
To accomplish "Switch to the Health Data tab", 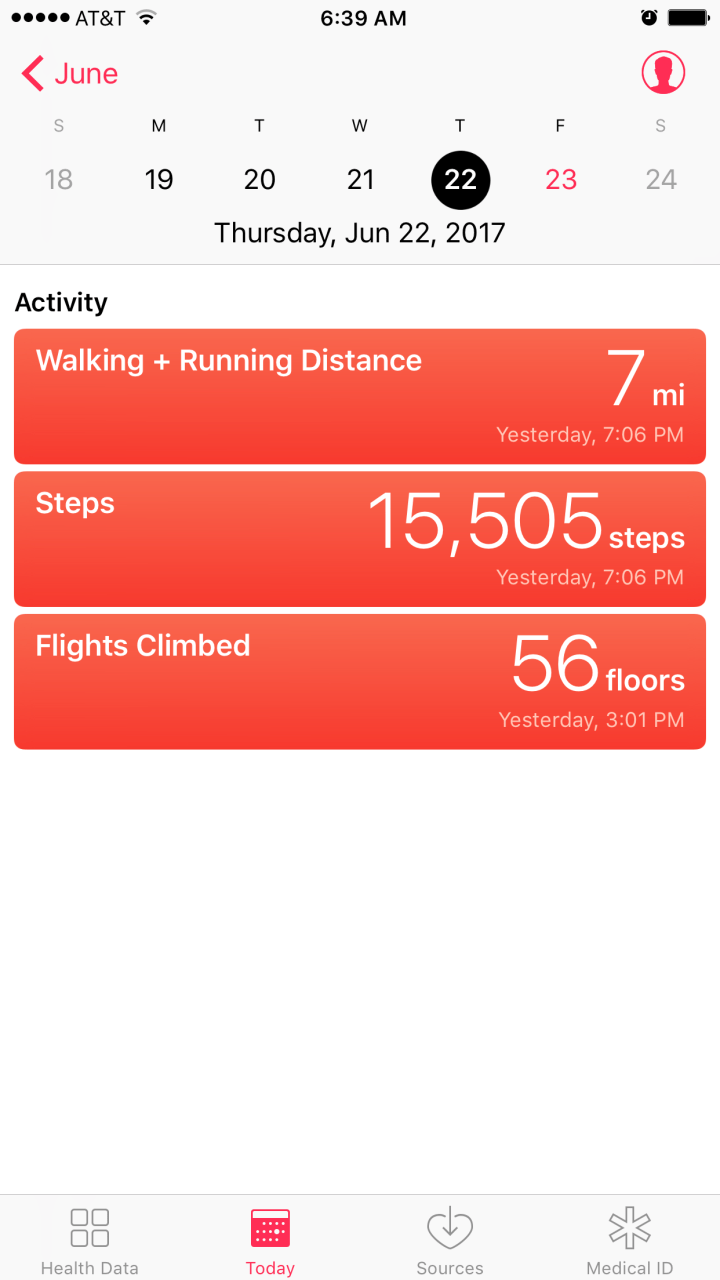I will [90, 1240].
